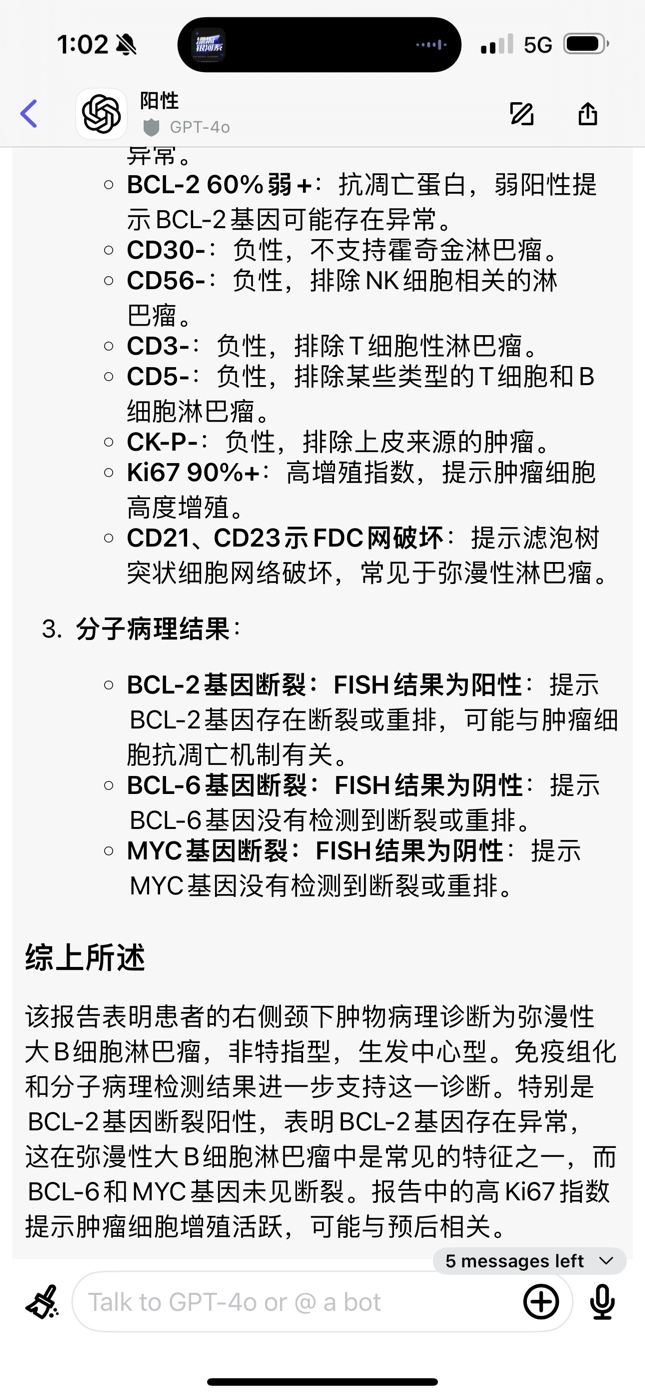Share this conversation

pos(587,114)
